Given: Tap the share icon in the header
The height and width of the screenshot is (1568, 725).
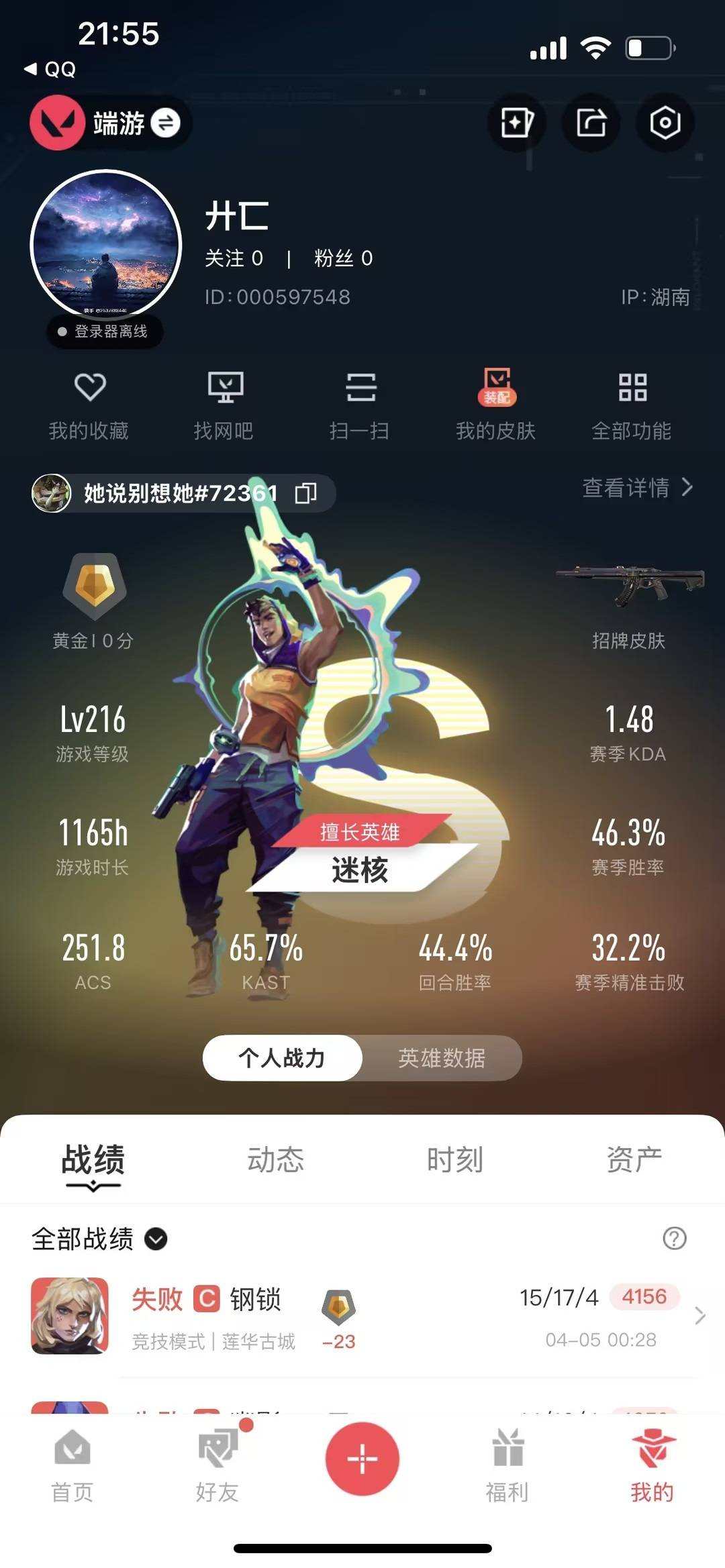Looking at the screenshot, I should pos(589,122).
